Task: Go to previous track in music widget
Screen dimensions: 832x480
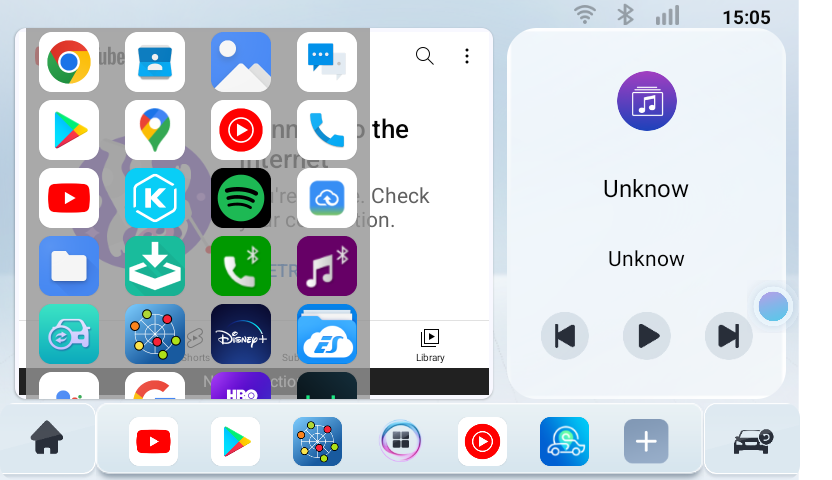Action: coord(565,335)
